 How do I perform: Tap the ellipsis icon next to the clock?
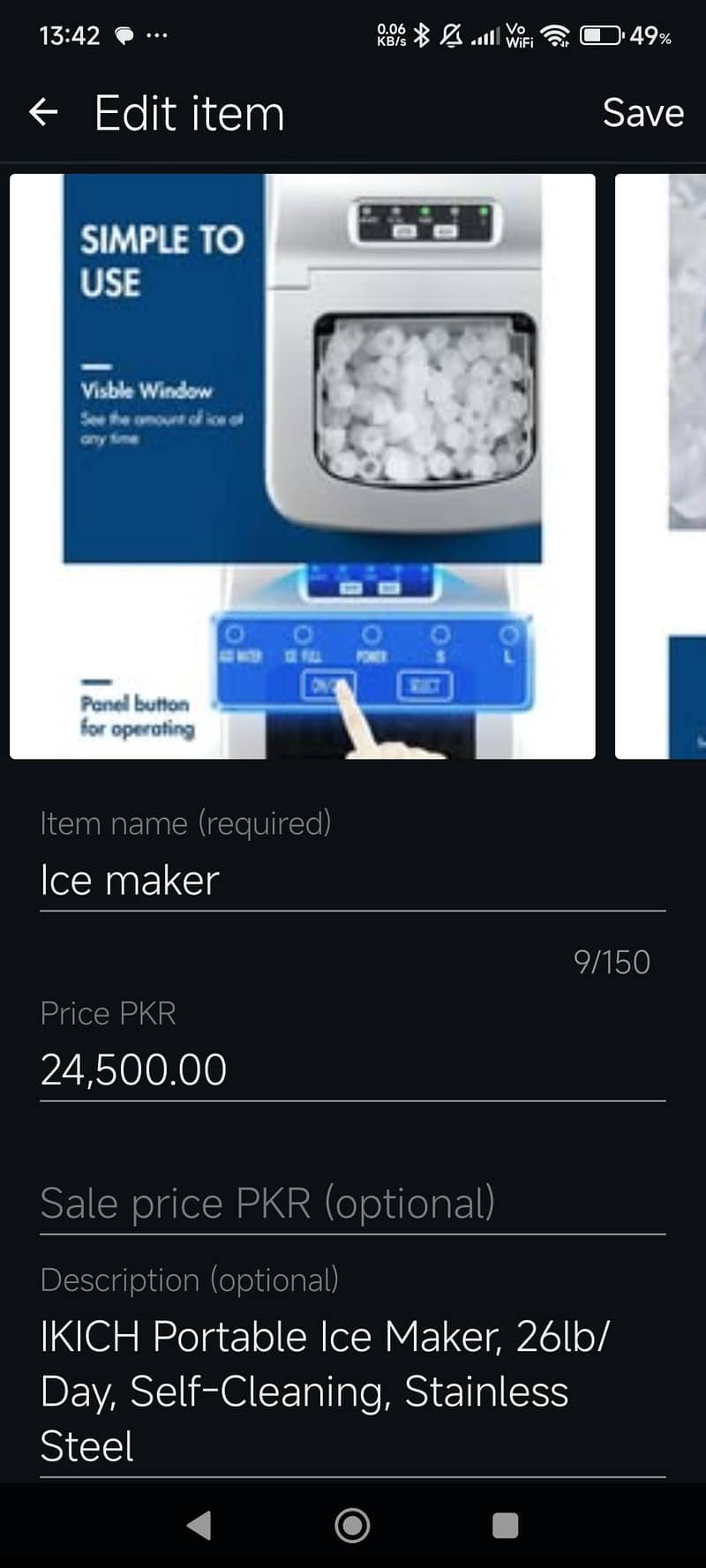point(155,35)
